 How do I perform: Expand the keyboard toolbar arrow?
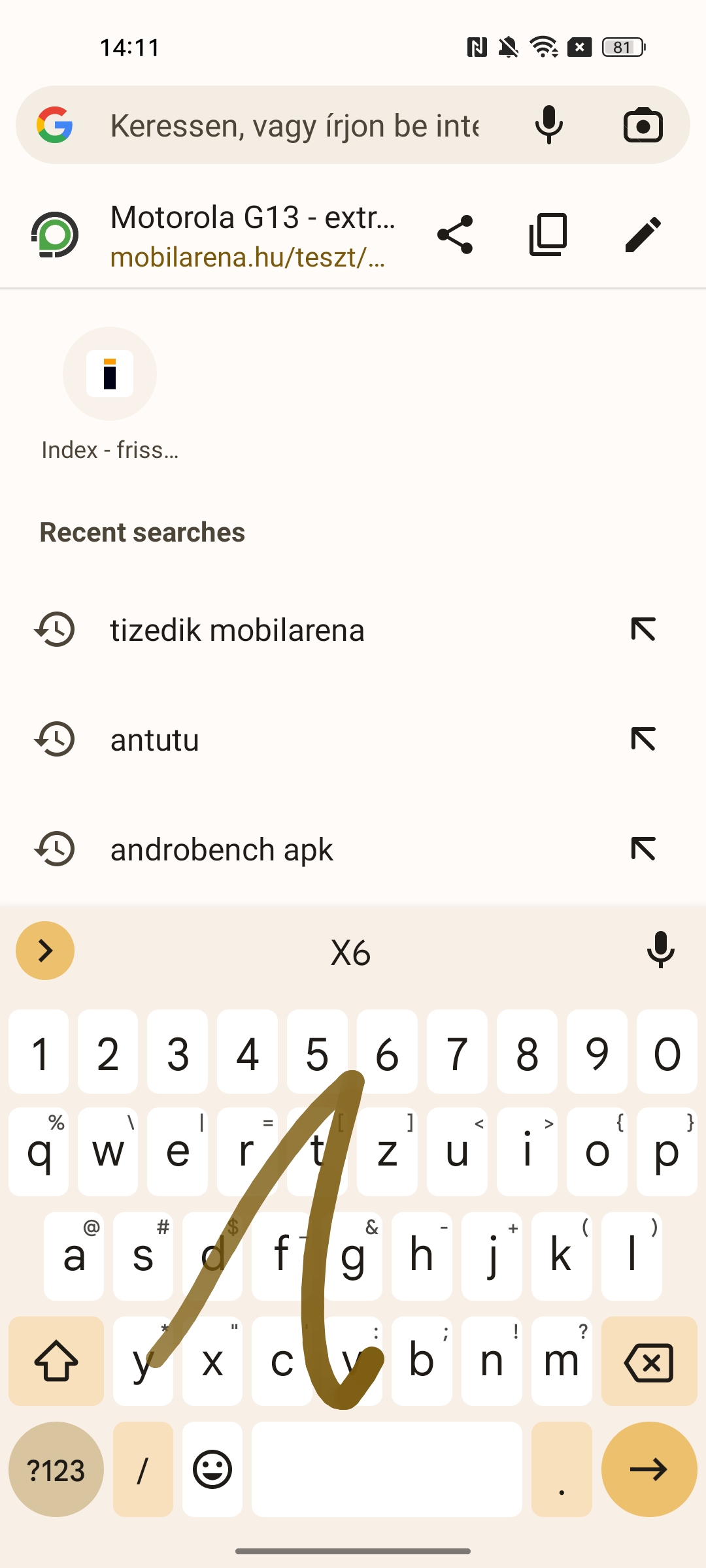45,951
